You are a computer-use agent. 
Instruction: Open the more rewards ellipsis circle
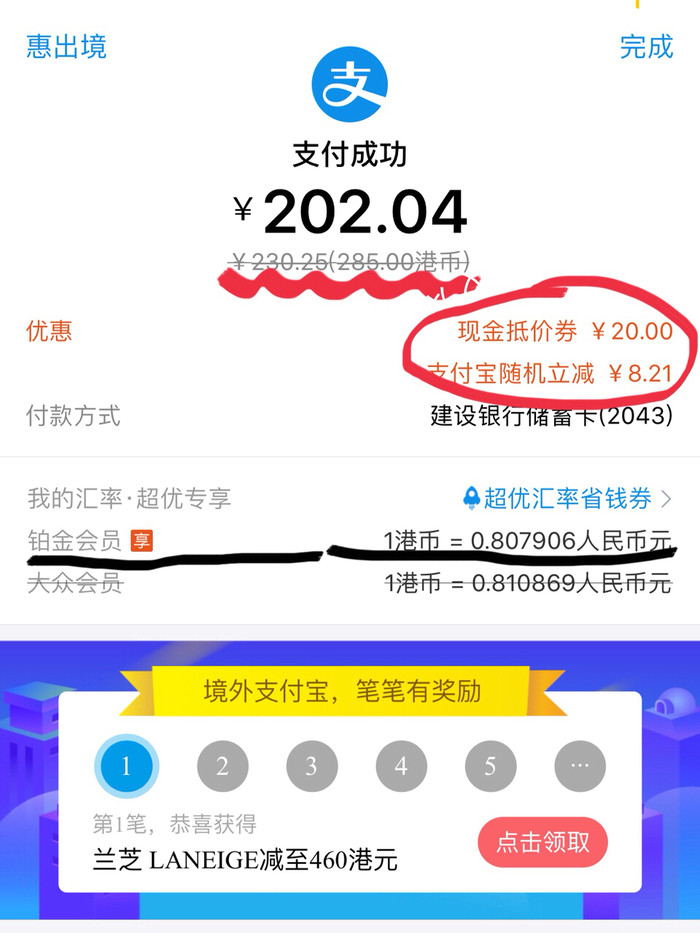click(x=580, y=767)
